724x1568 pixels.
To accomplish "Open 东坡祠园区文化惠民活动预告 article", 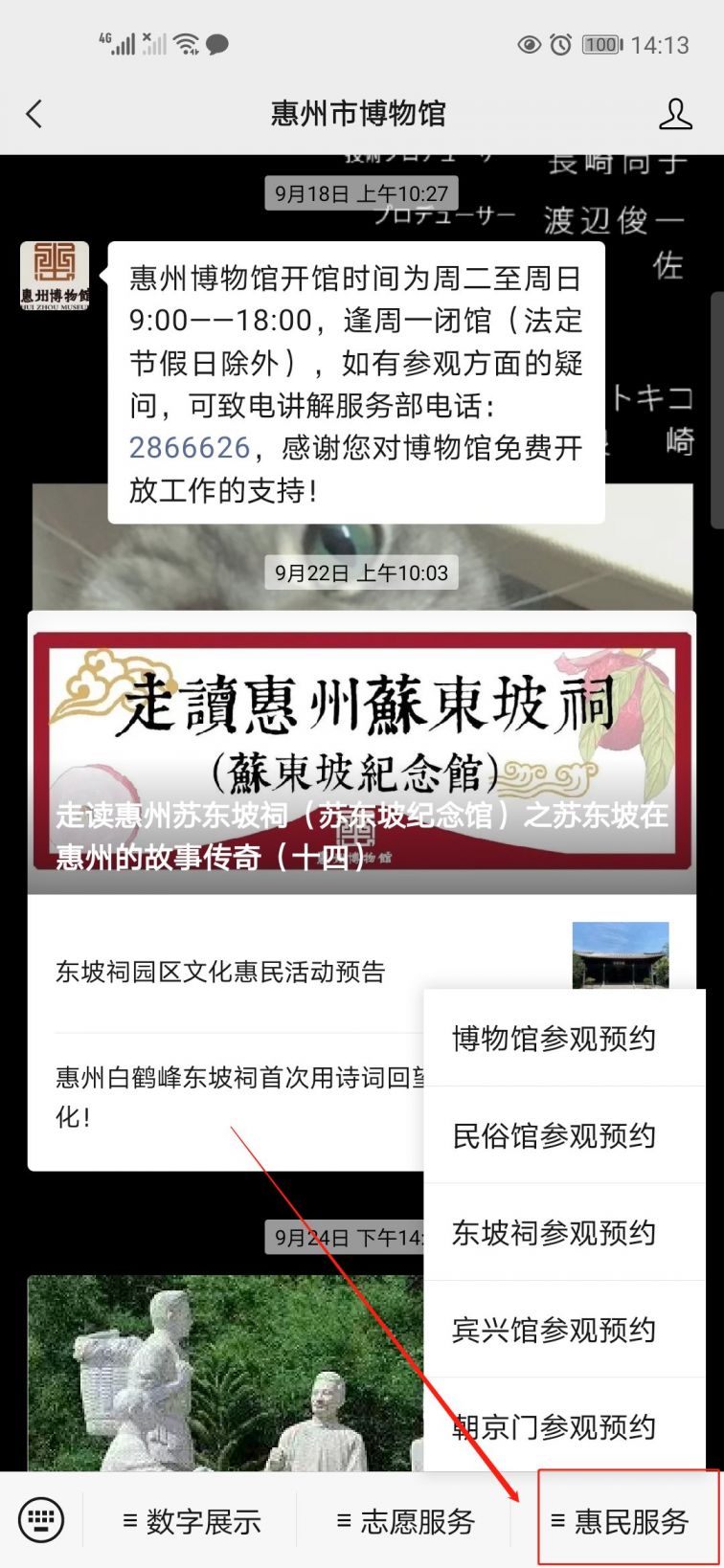I will pyautogui.click(x=220, y=972).
